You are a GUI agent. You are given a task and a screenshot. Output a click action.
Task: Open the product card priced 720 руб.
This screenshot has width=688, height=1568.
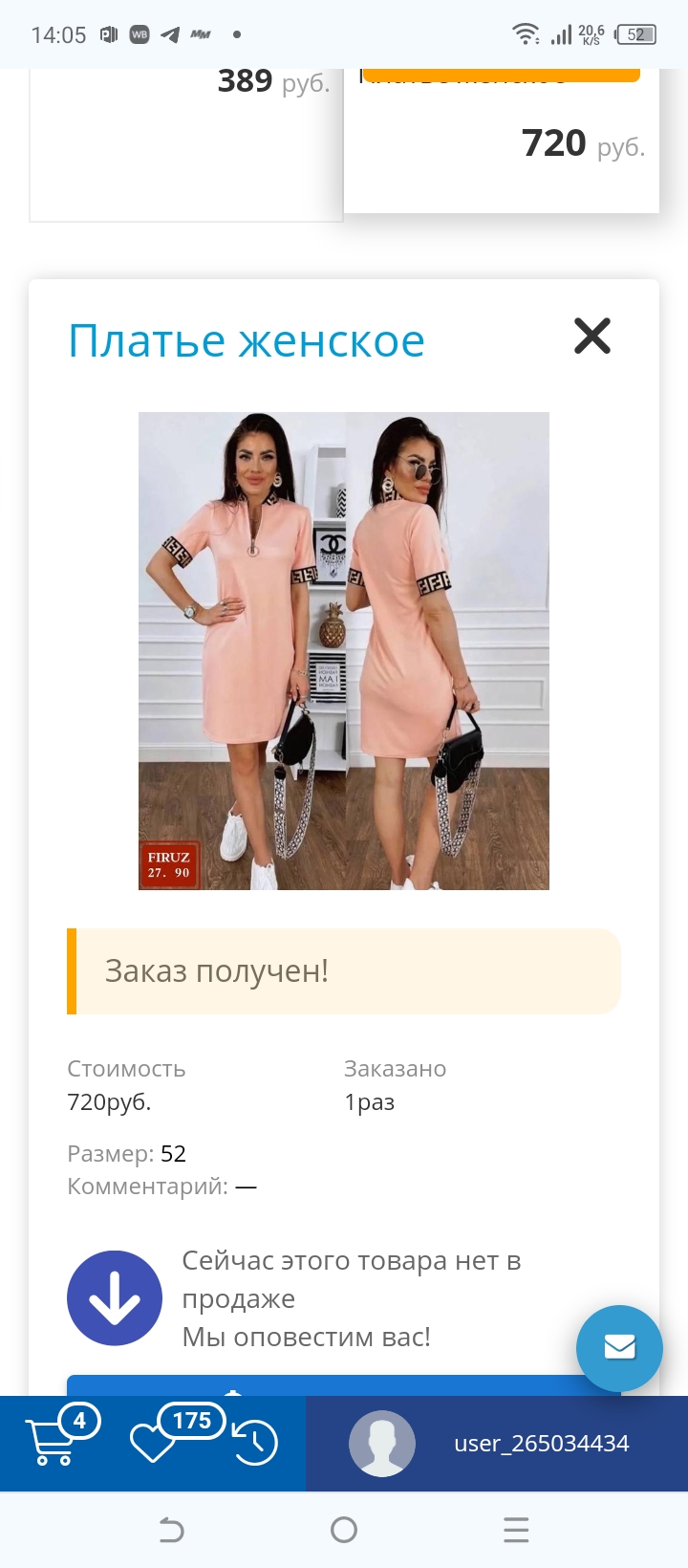(502, 143)
